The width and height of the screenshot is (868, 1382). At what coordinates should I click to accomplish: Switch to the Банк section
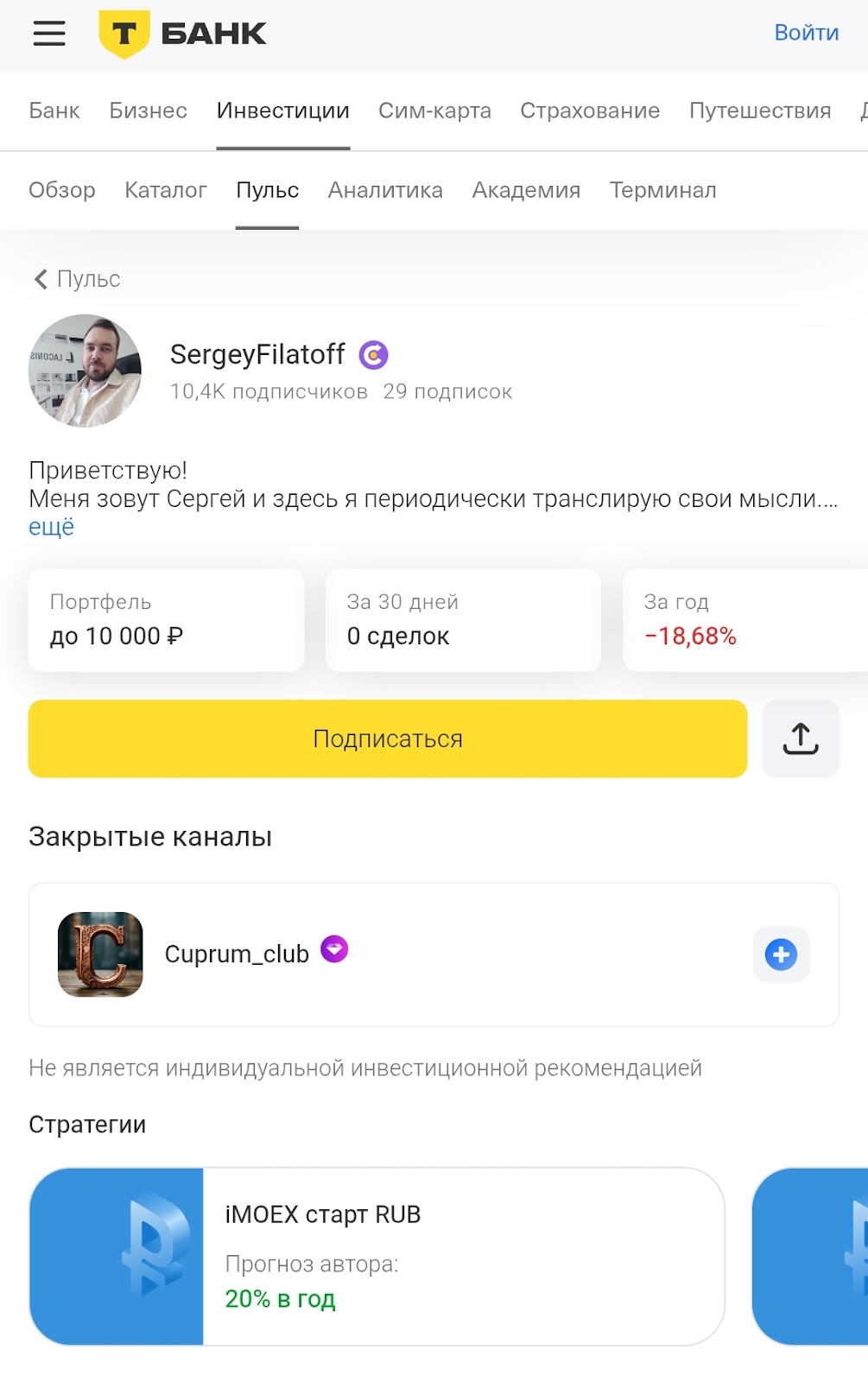tap(54, 111)
